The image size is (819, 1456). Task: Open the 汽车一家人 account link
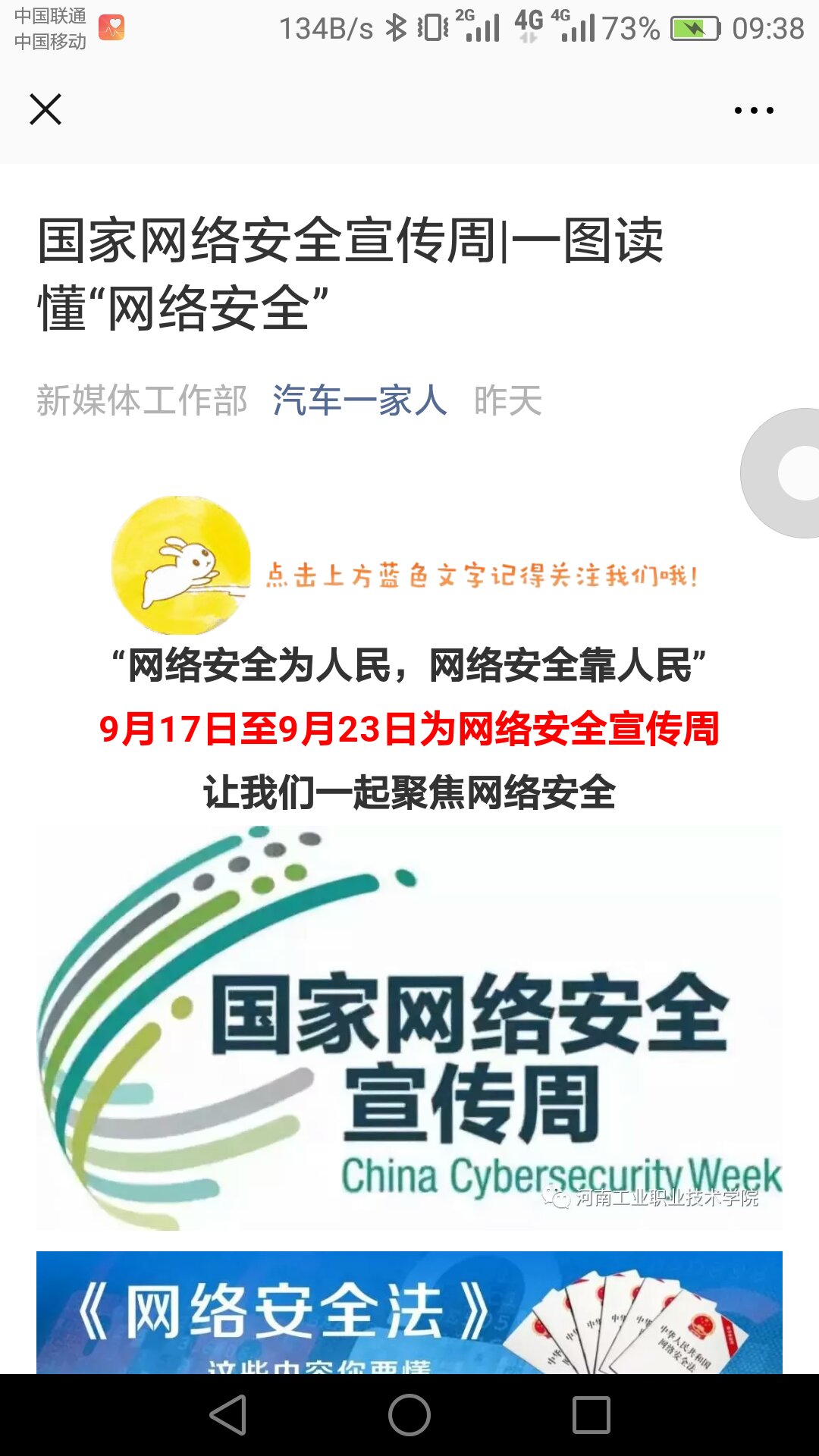(x=359, y=400)
